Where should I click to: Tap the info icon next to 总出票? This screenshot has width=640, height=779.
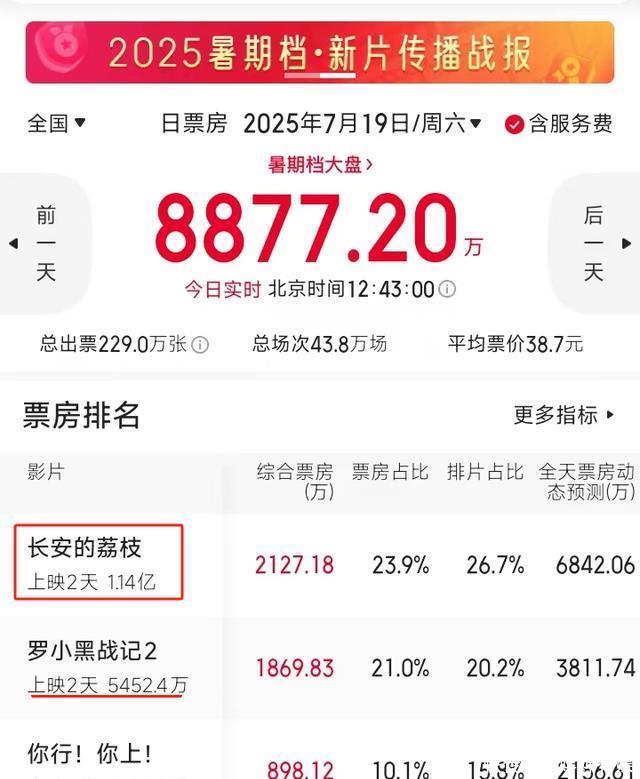(200, 345)
